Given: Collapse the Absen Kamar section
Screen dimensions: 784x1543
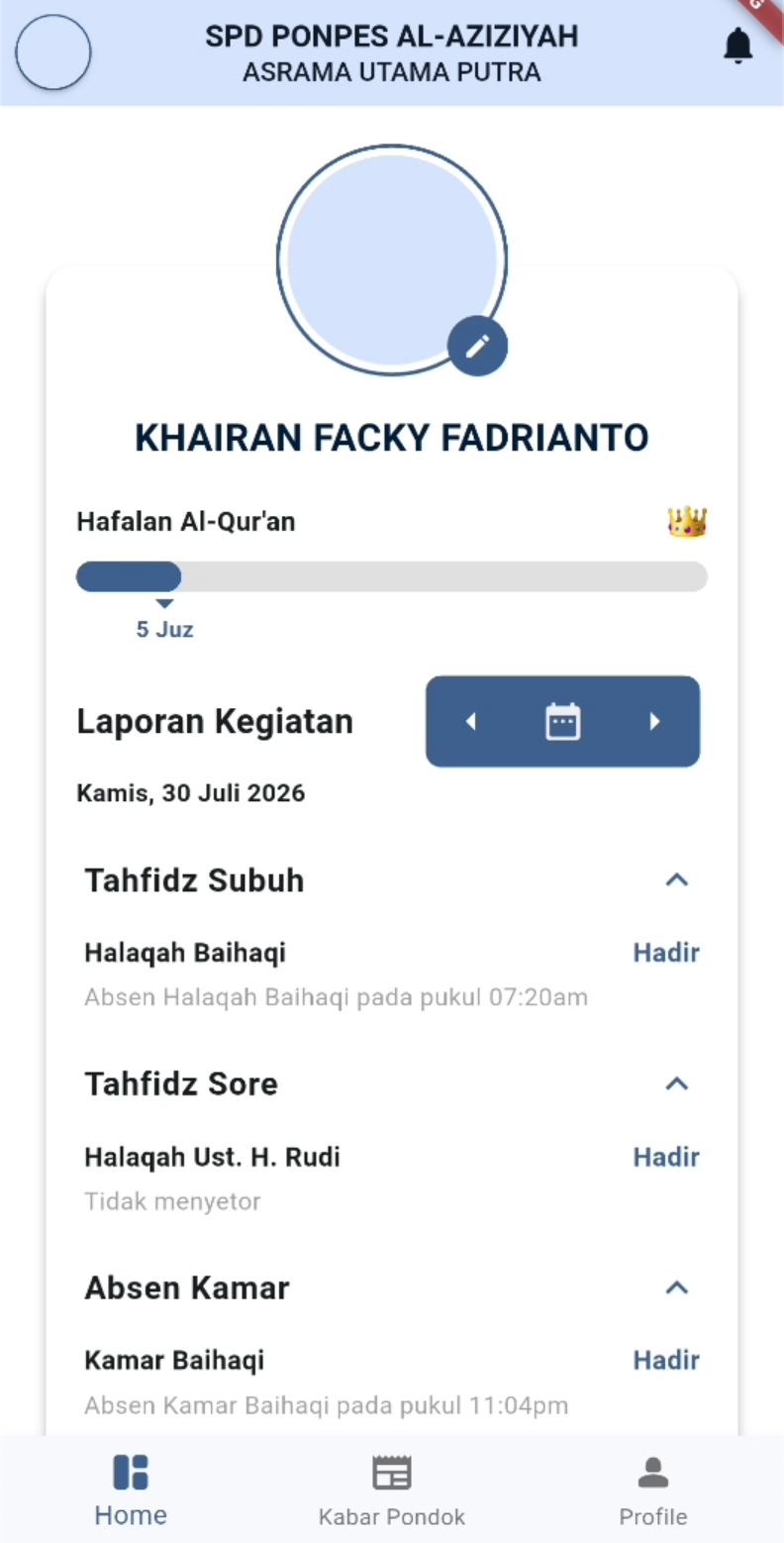Looking at the screenshot, I should click(676, 1287).
